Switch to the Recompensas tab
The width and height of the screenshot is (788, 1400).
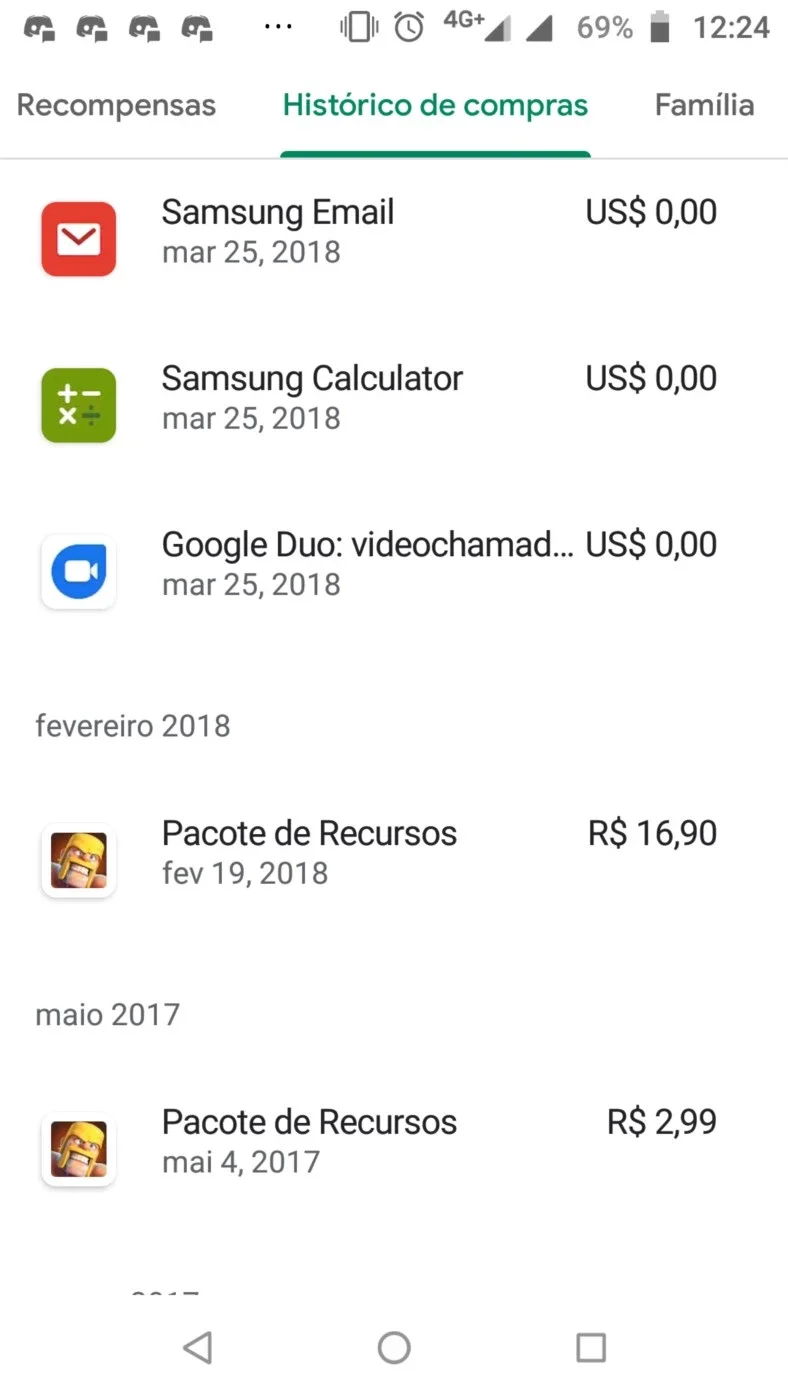[x=117, y=105]
